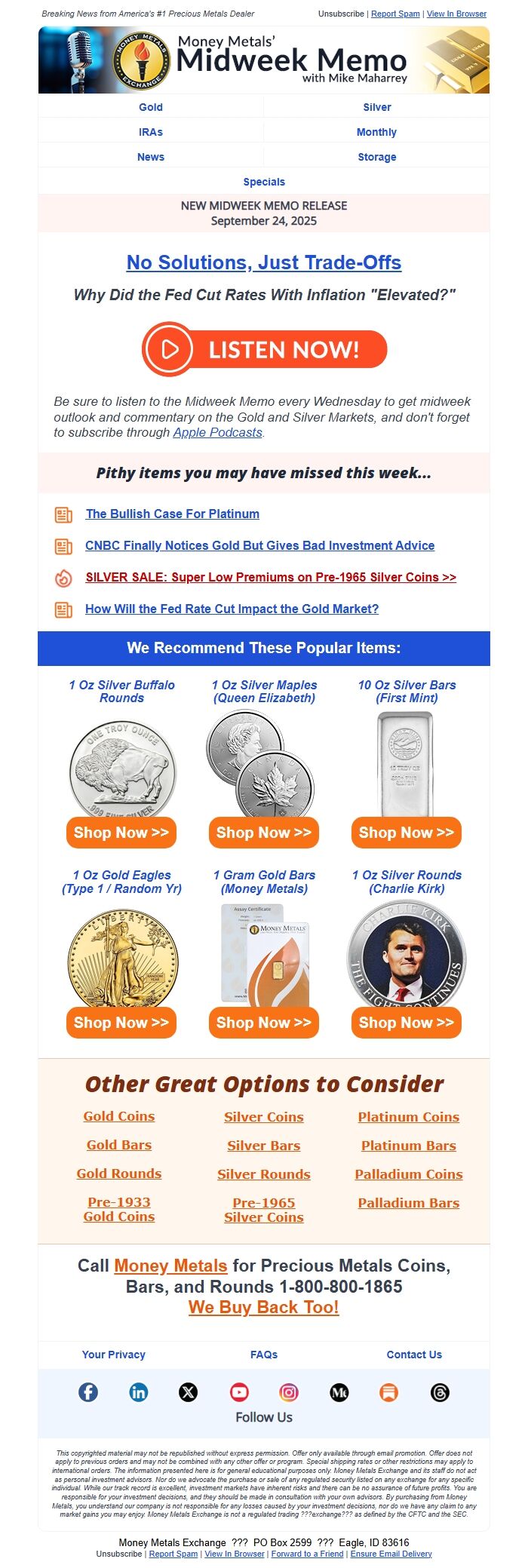Read The Bullish Case For Platinum
The width and height of the screenshot is (528, 1568).
pos(173,514)
